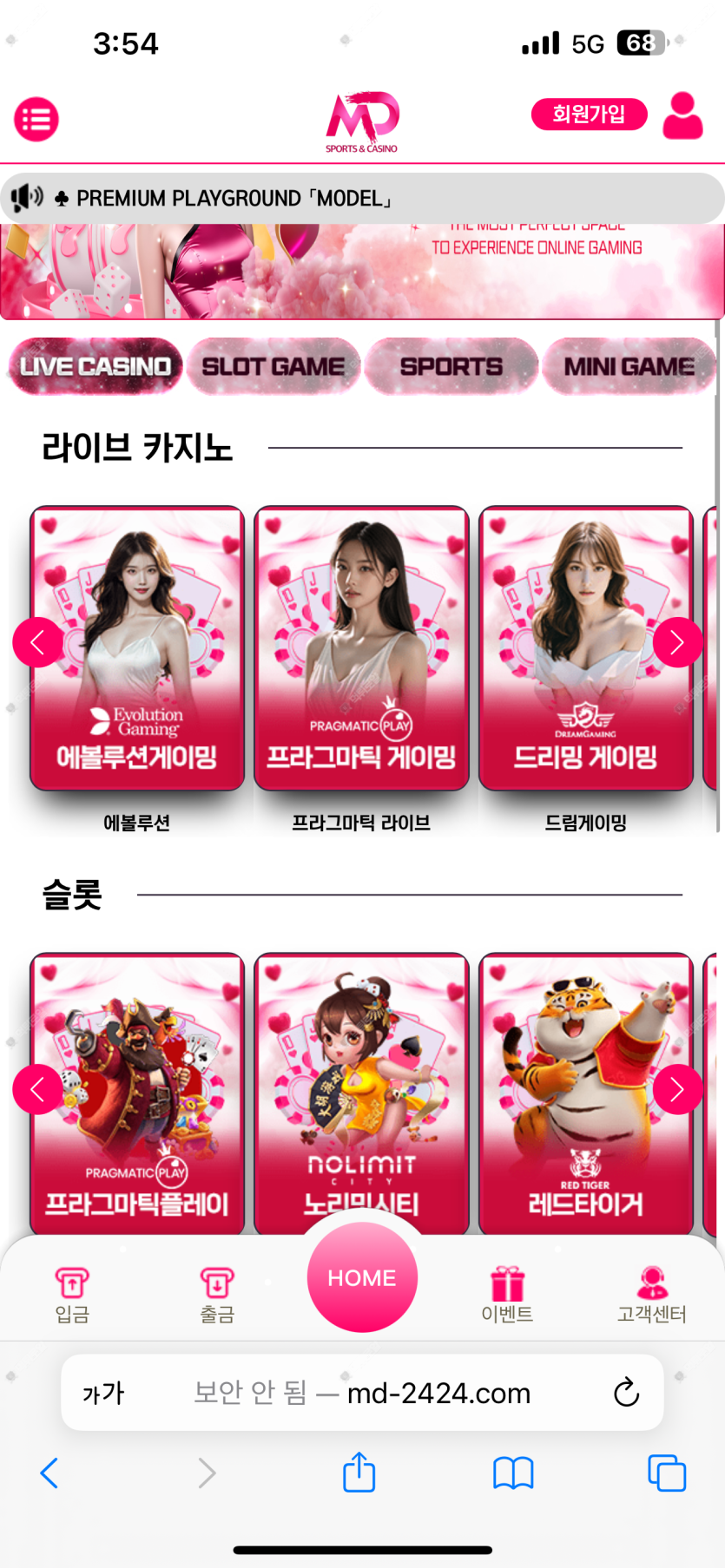This screenshot has height=1568, width=725.
Task: Open 고객센터 customer center
Action: (x=651, y=1294)
